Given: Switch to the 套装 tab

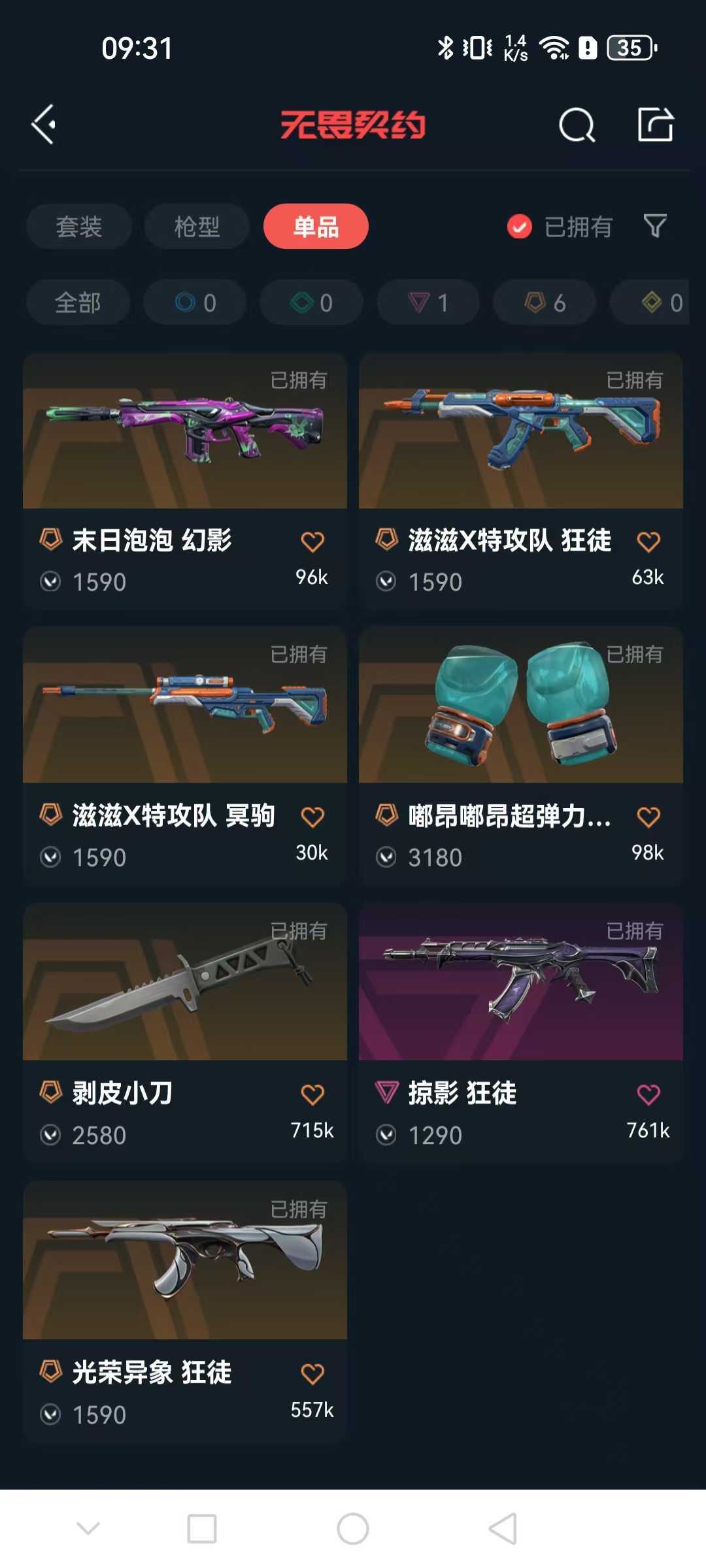Looking at the screenshot, I should click(78, 226).
